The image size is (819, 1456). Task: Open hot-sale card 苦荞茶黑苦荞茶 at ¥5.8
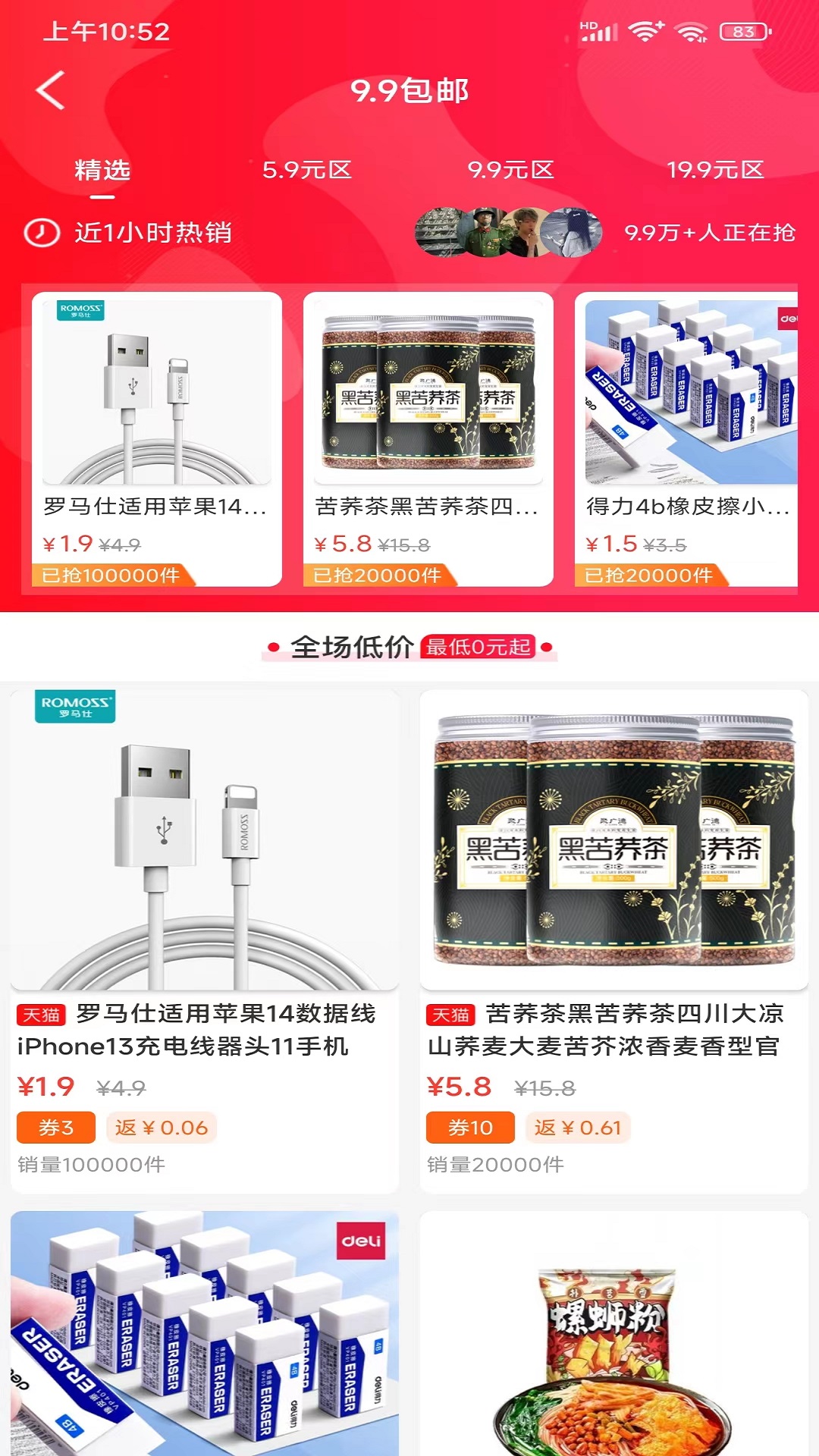pos(428,439)
